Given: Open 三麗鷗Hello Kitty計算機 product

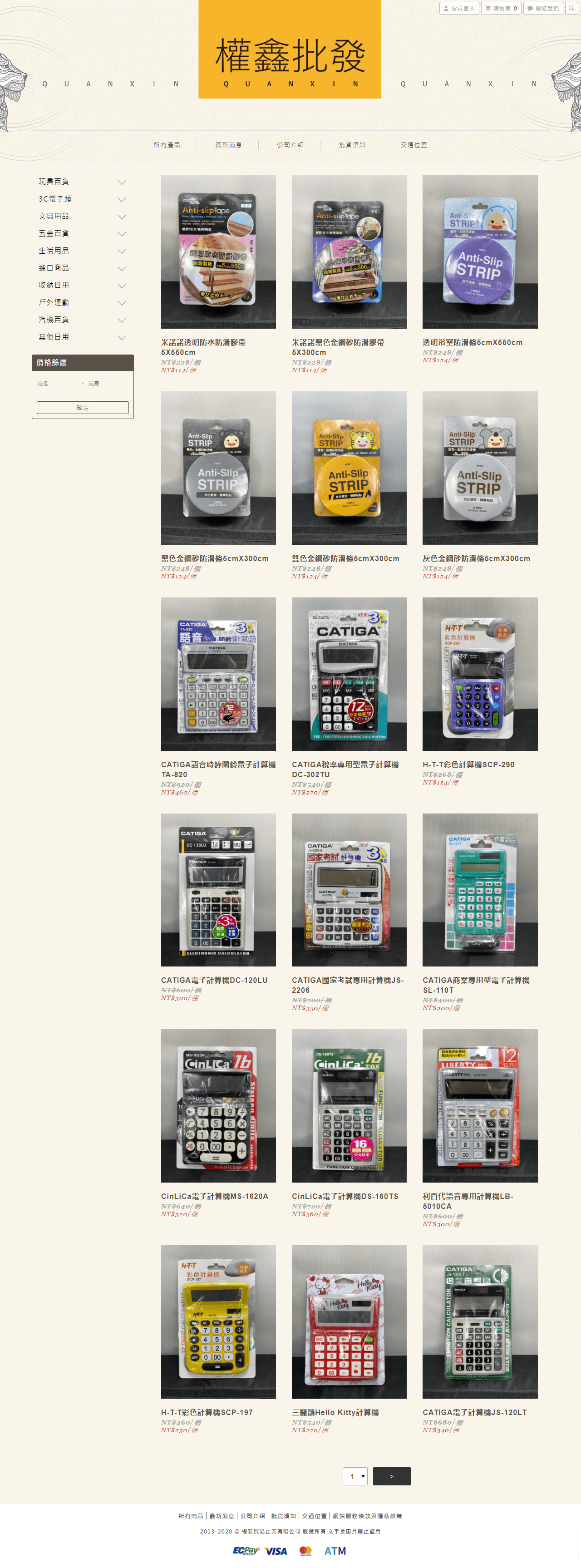Looking at the screenshot, I should click(x=349, y=1321).
